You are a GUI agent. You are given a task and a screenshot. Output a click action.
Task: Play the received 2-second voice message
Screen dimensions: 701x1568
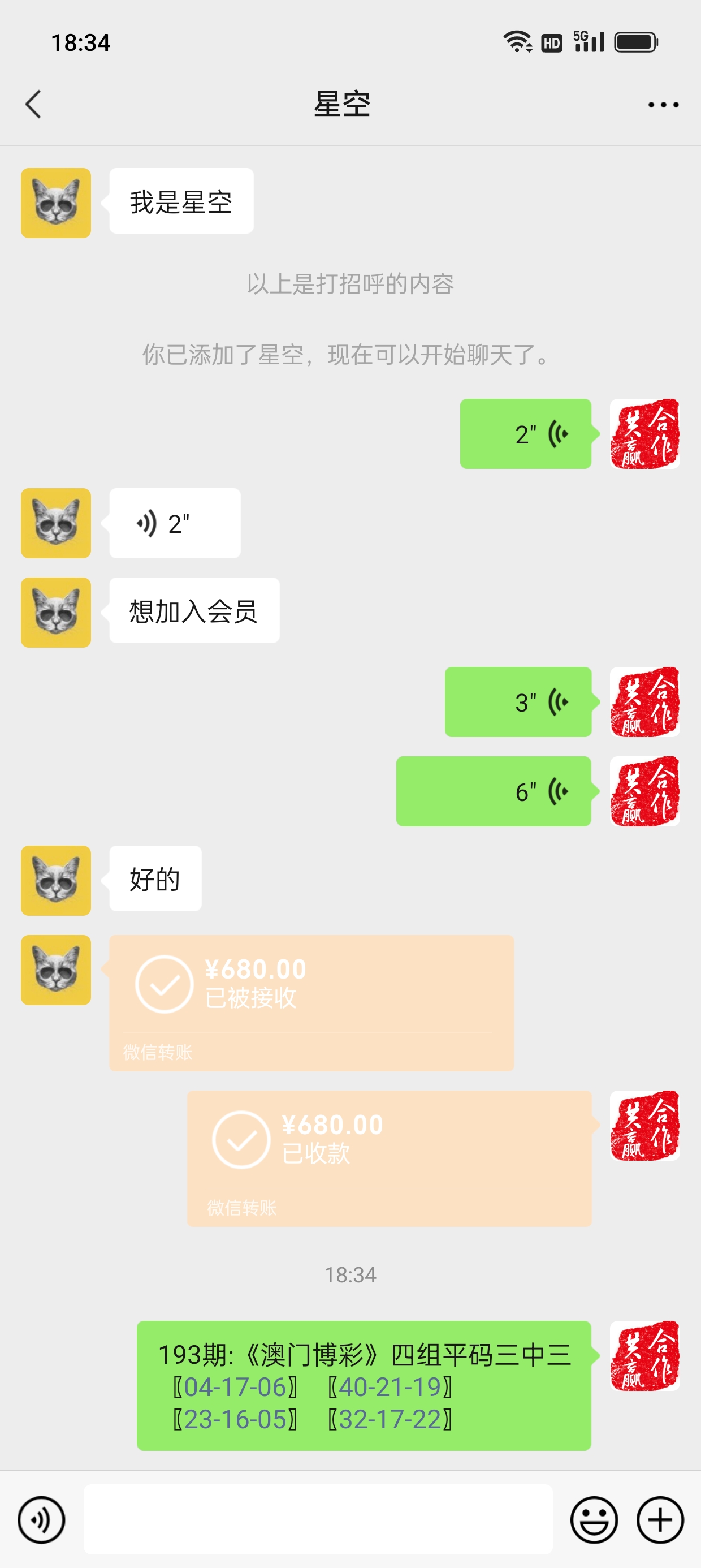click(x=175, y=523)
